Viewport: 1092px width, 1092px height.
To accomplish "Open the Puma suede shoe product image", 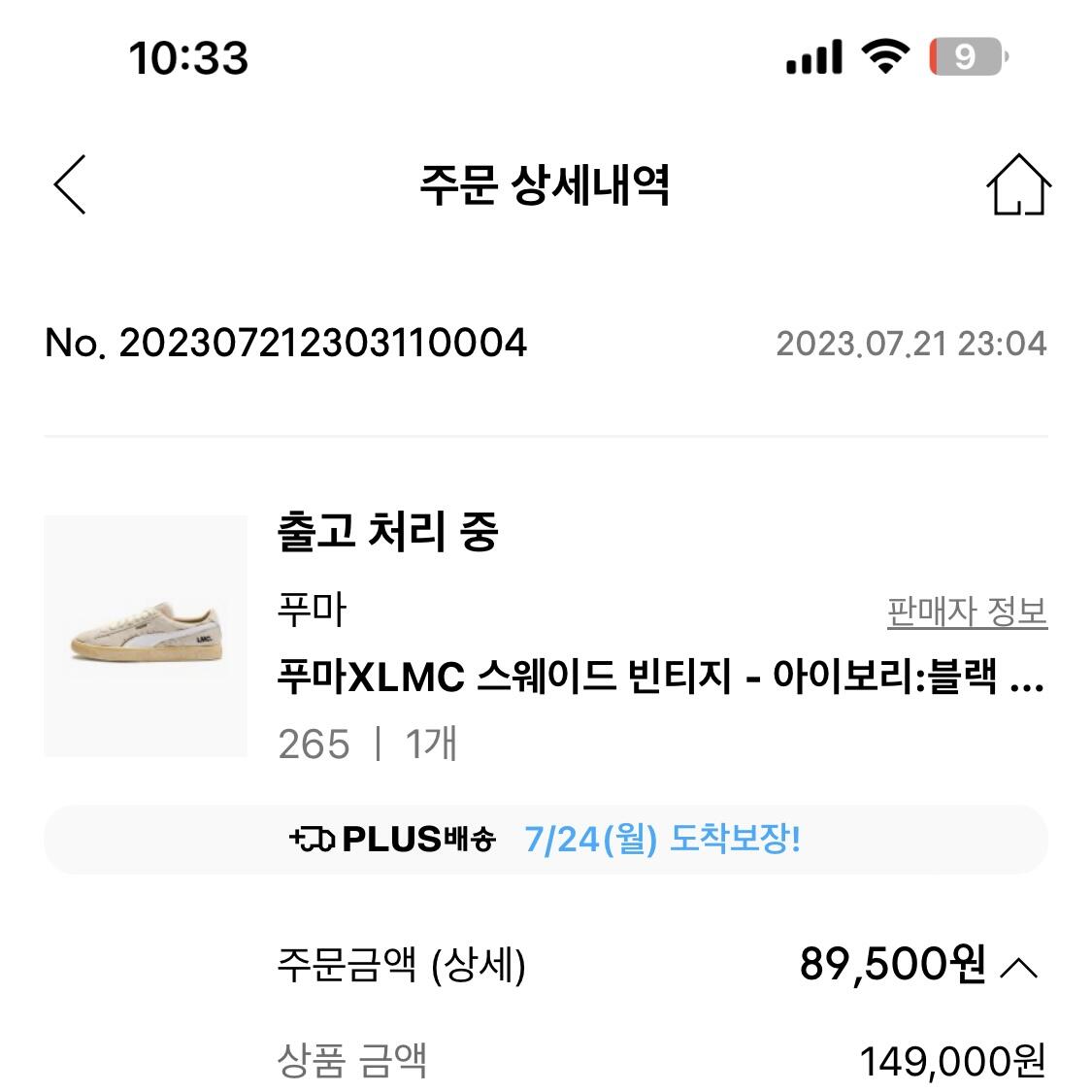I will (x=146, y=636).
